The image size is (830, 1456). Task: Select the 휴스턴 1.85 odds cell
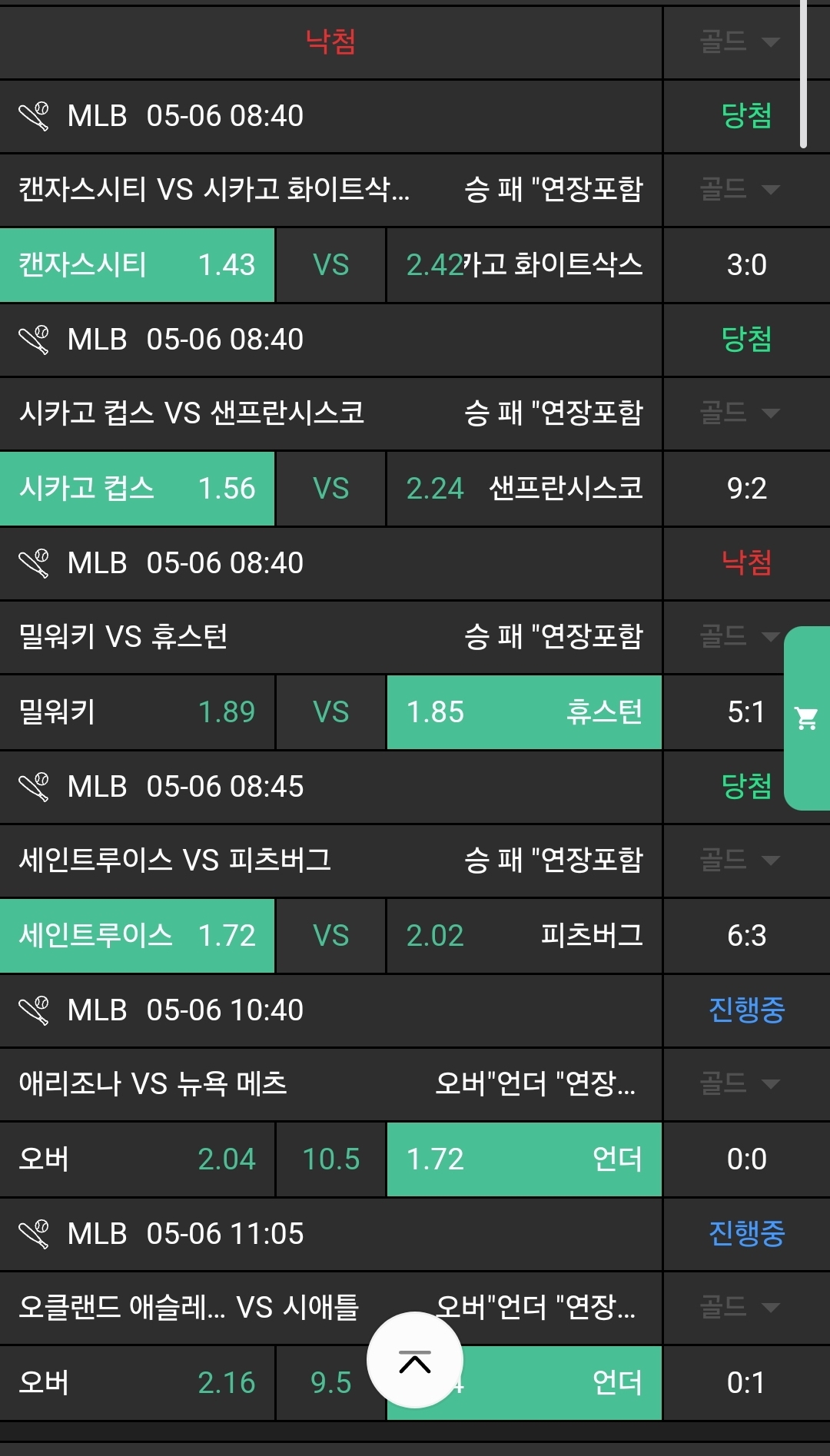pos(524,712)
